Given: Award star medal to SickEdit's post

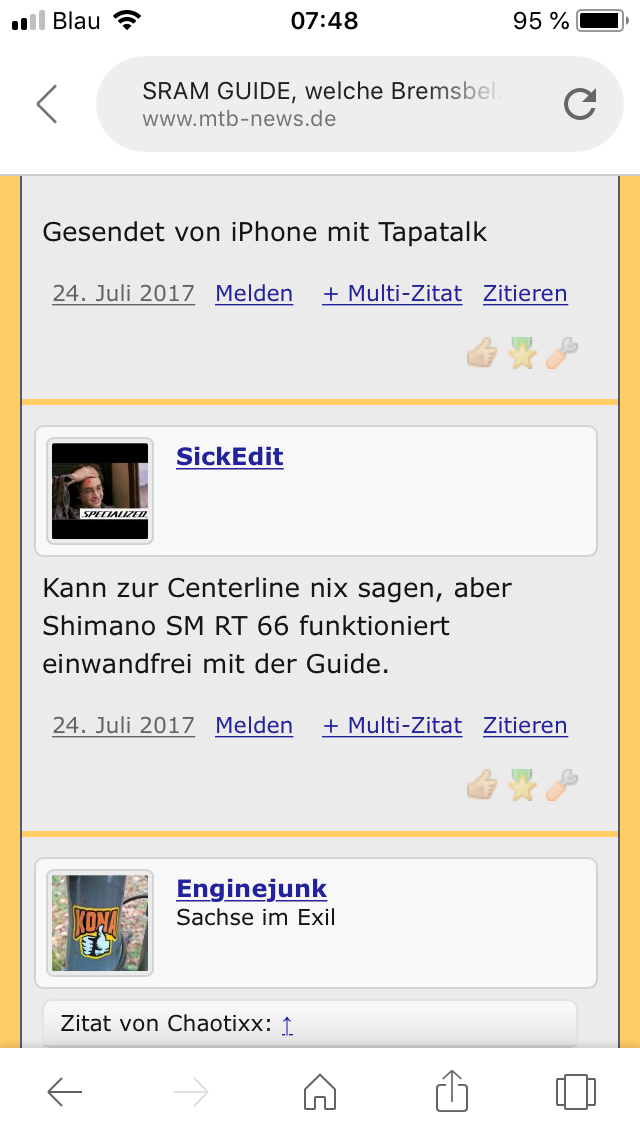Looking at the screenshot, I should [522, 785].
